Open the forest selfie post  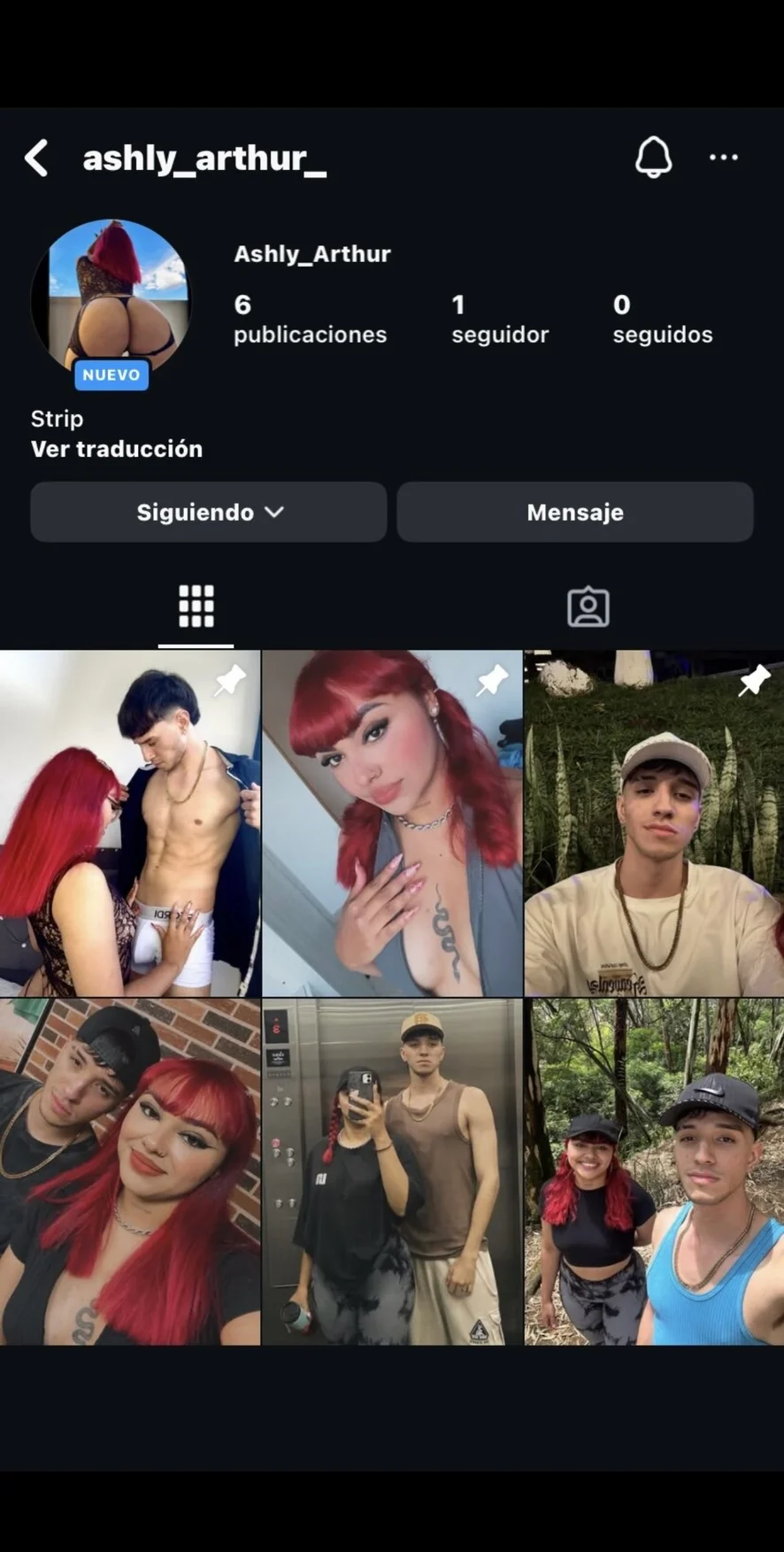pos(654,1172)
